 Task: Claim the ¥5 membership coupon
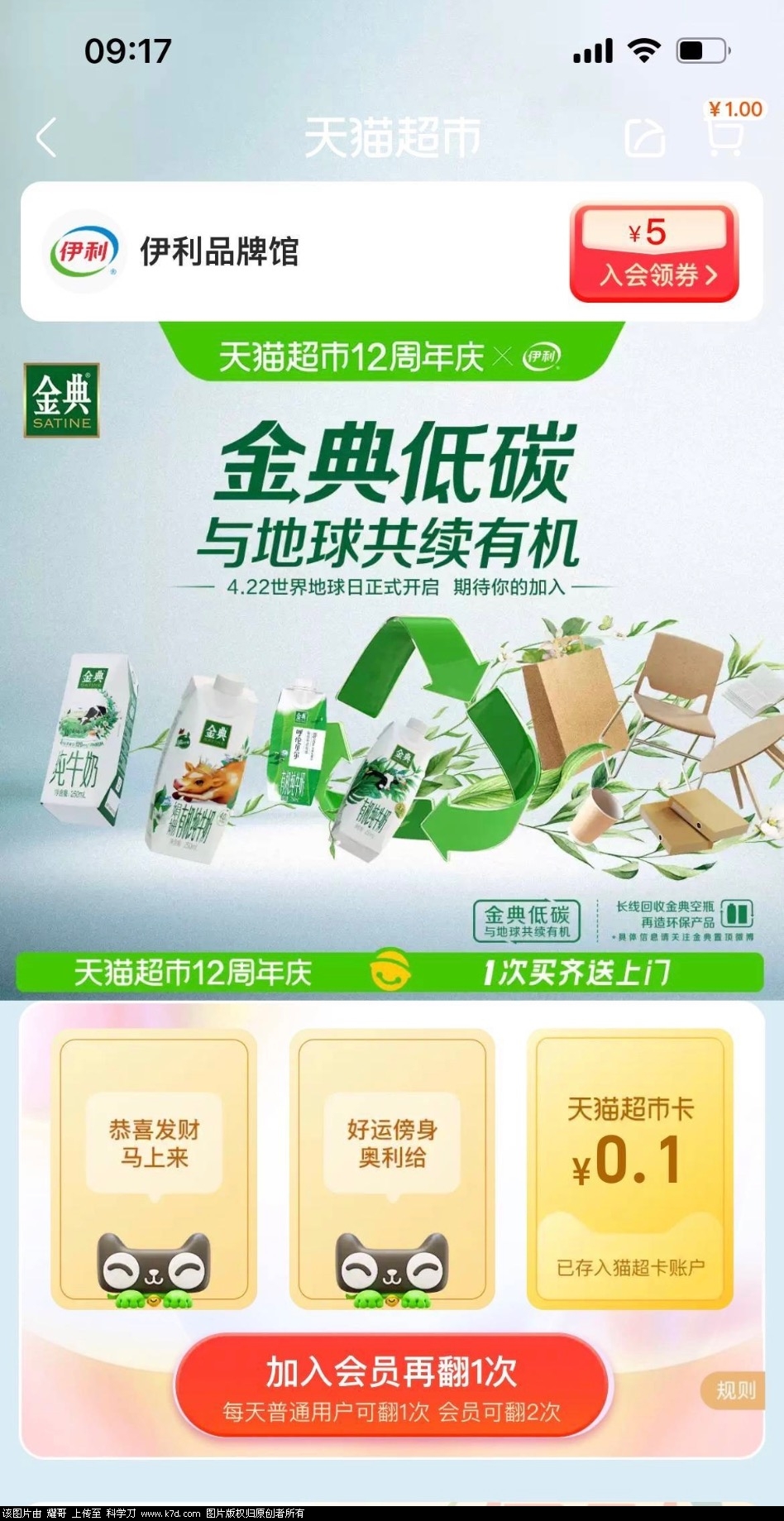coord(653,253)
